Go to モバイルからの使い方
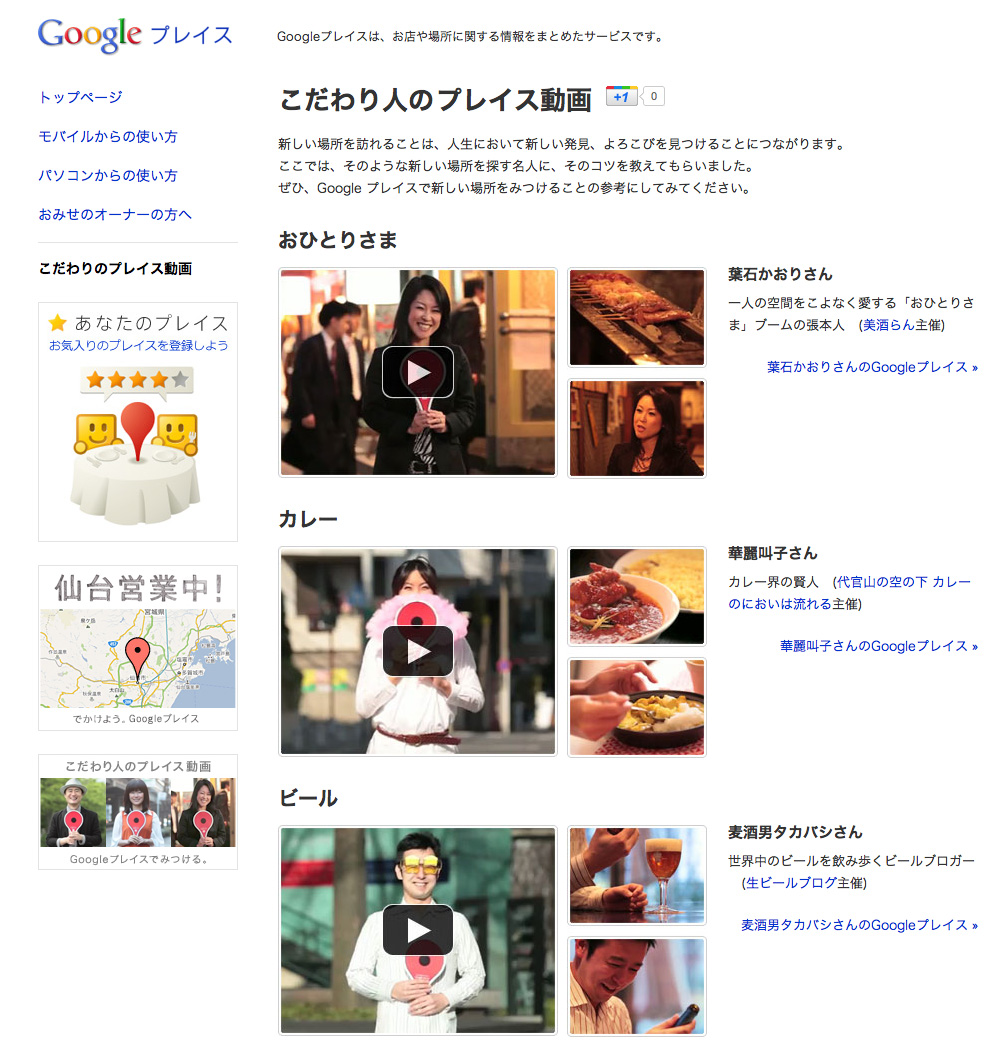The image size is (1000, 1060). [x=108, y=136]
